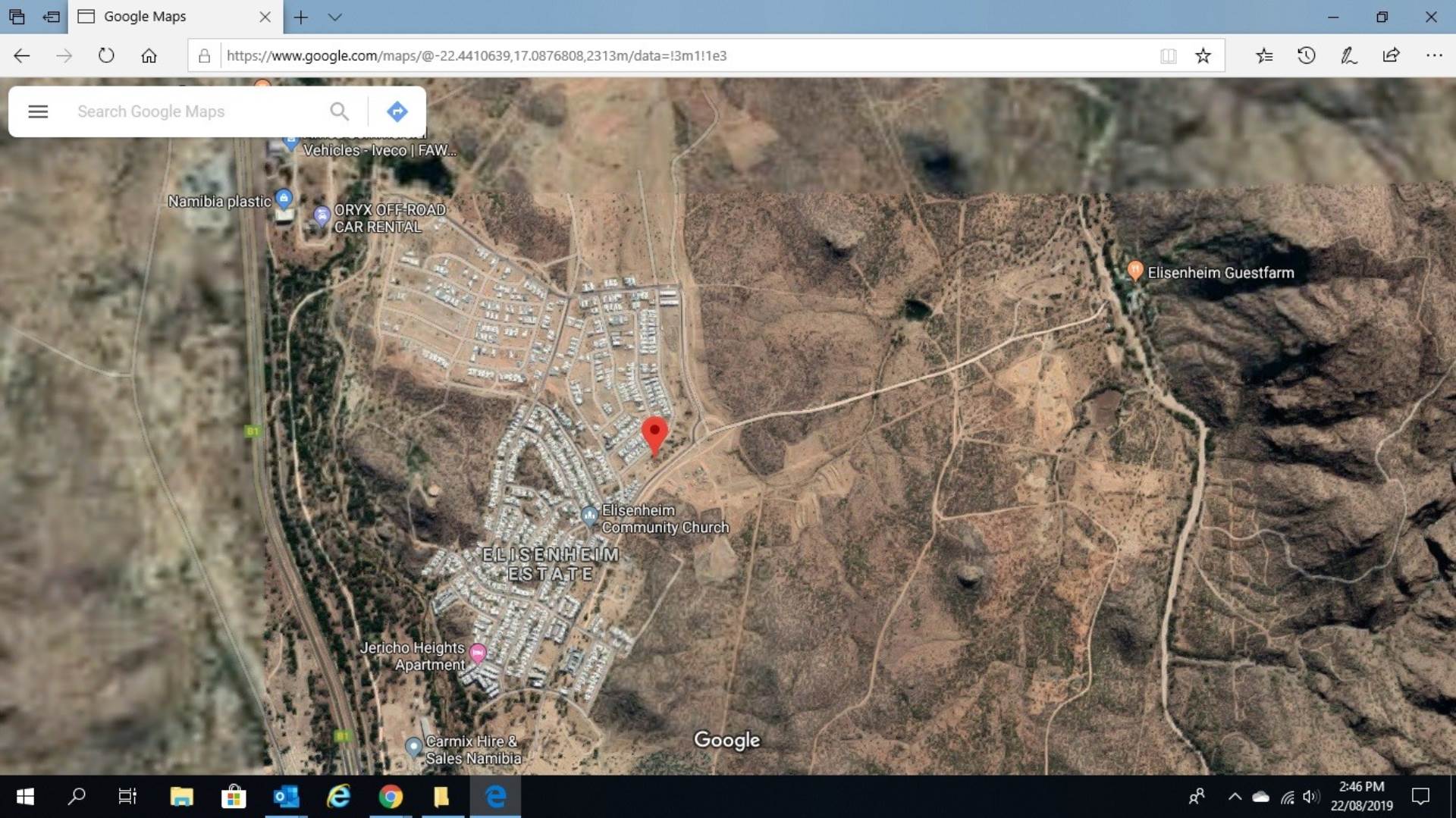This screenshot has height=818, width=1456.
Task: Open the Google Maps hamburger menu
Action: pyautogui.click(x=38, y=111)
